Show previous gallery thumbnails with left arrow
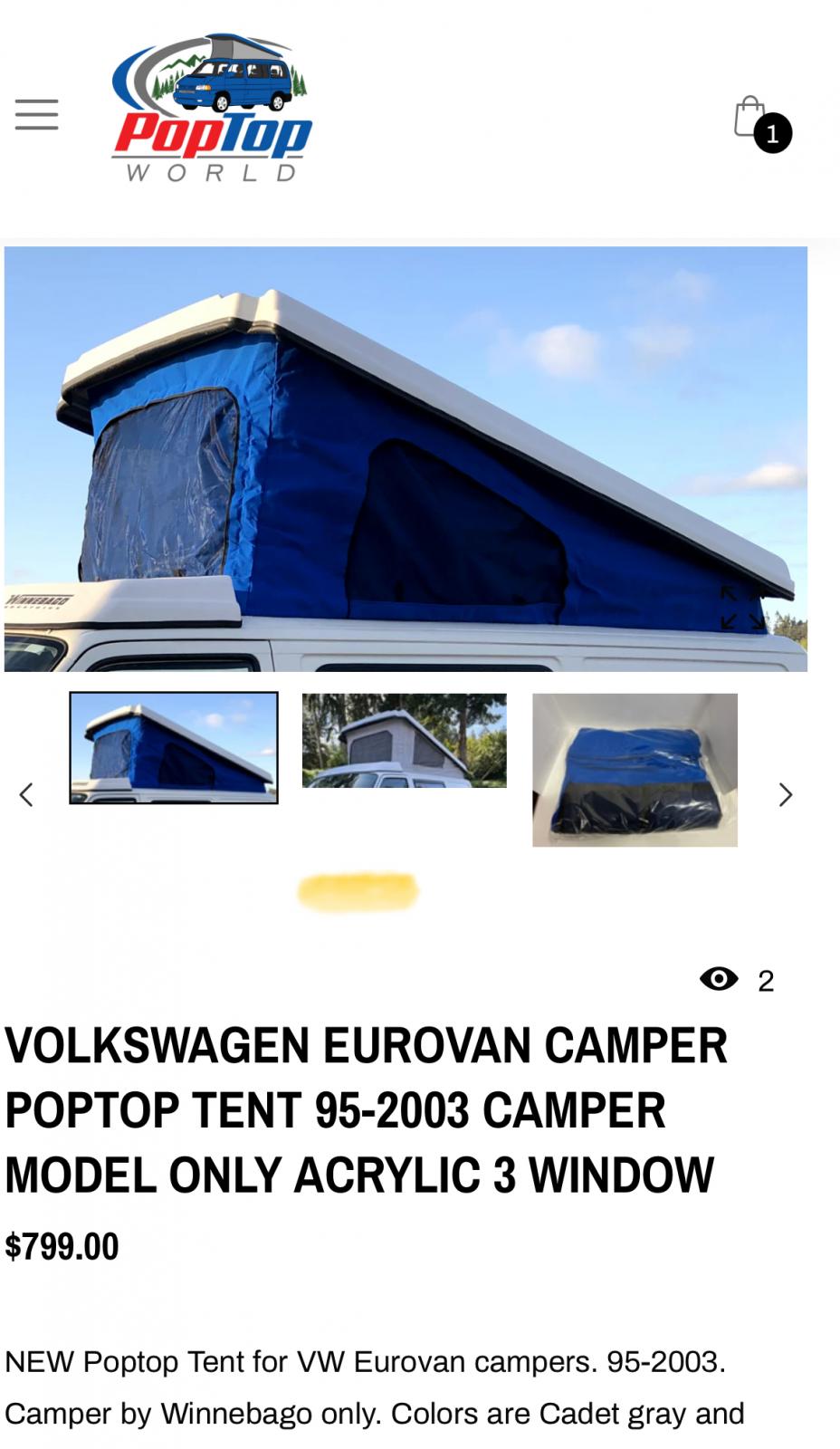 click(x=26, y=795)
